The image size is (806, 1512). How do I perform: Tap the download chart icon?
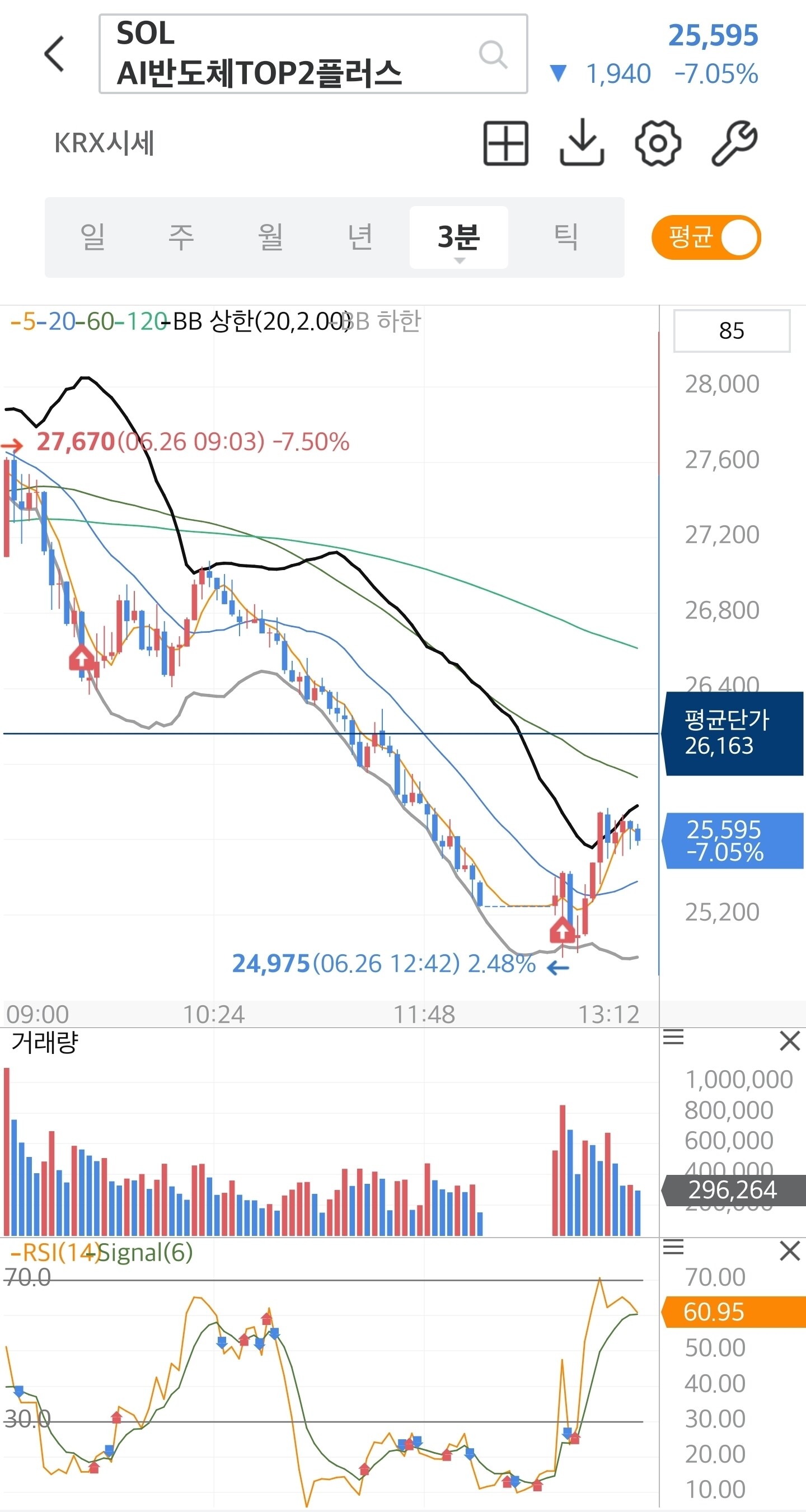tap(582, 143)
